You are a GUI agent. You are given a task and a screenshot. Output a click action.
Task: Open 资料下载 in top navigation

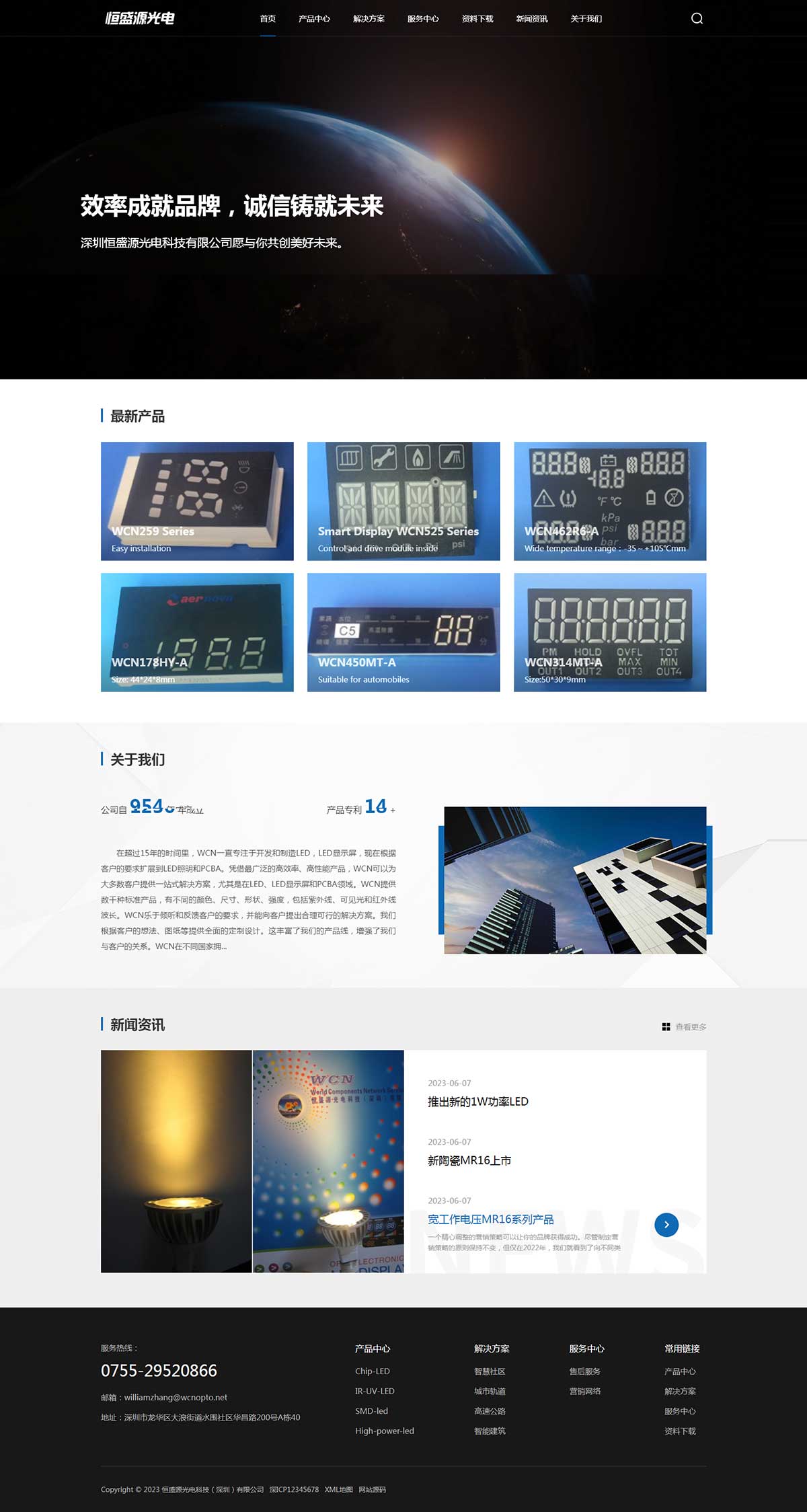(x=477, y=19)
